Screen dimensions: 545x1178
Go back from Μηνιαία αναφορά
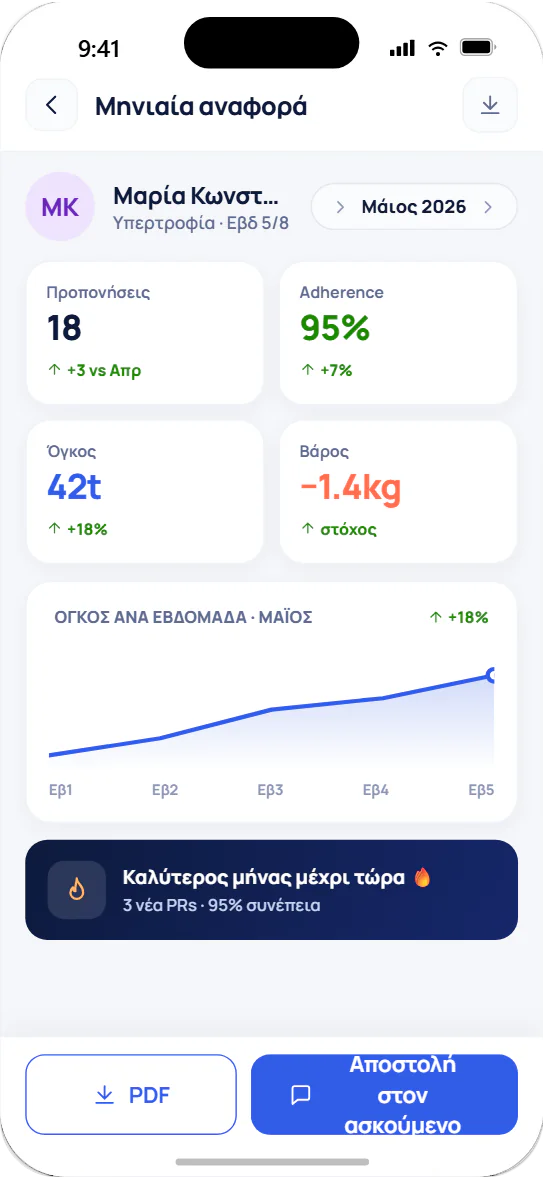click(x=52, y=104)
